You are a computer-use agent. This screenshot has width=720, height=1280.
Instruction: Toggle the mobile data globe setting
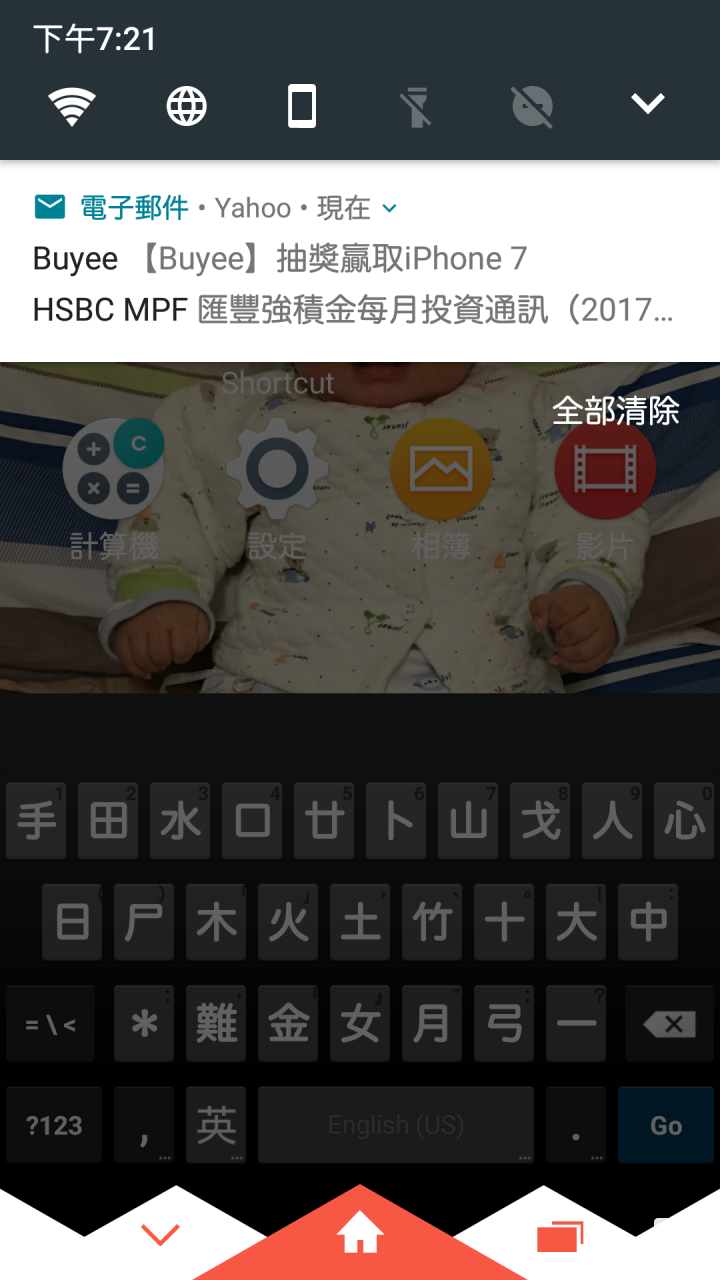click(187, 106)
